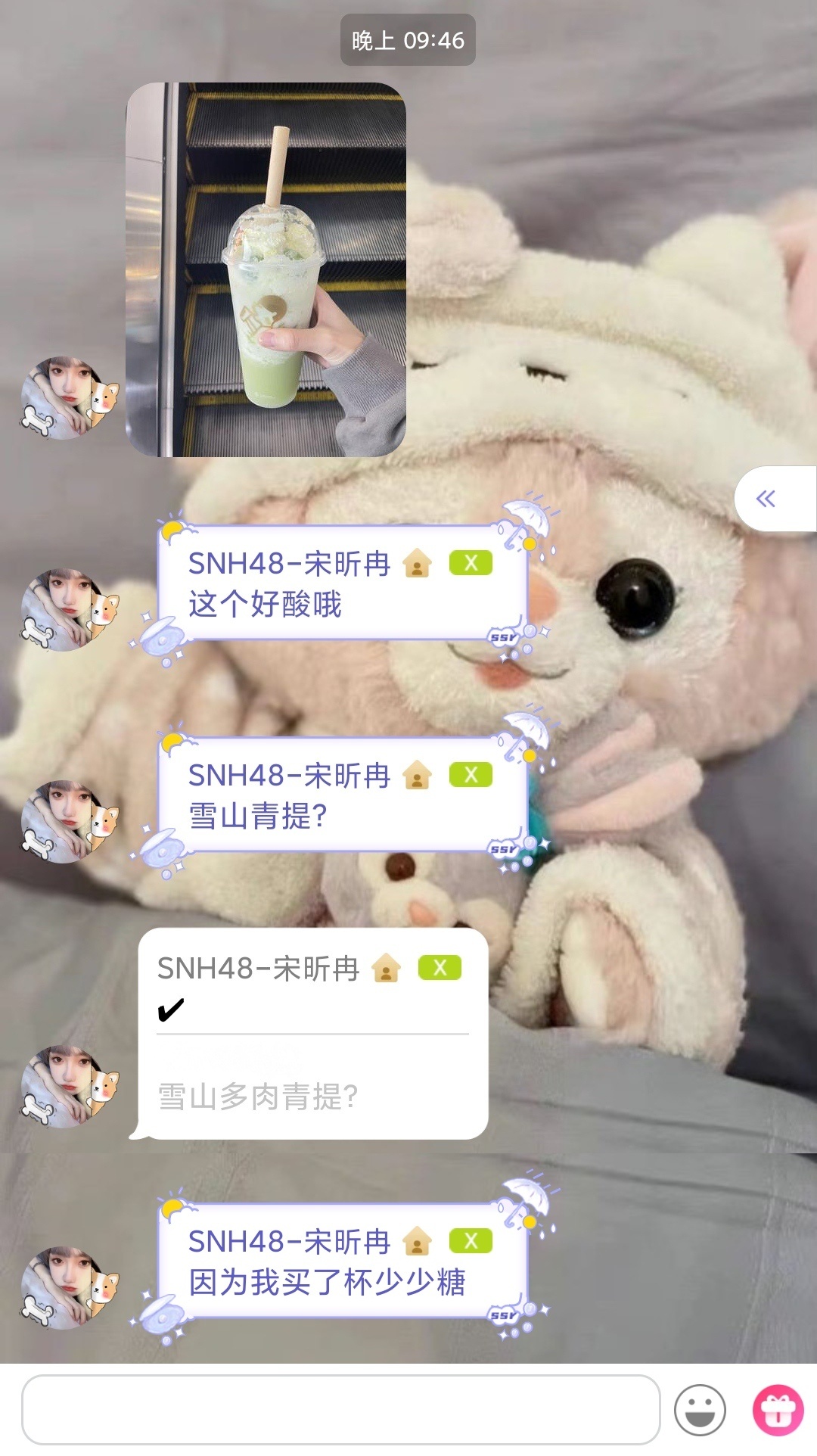The height and width of the screenshot is (1456, 817).
Task: Tap the quoted reply 雪山多肉青提?
Action: 257,1096
